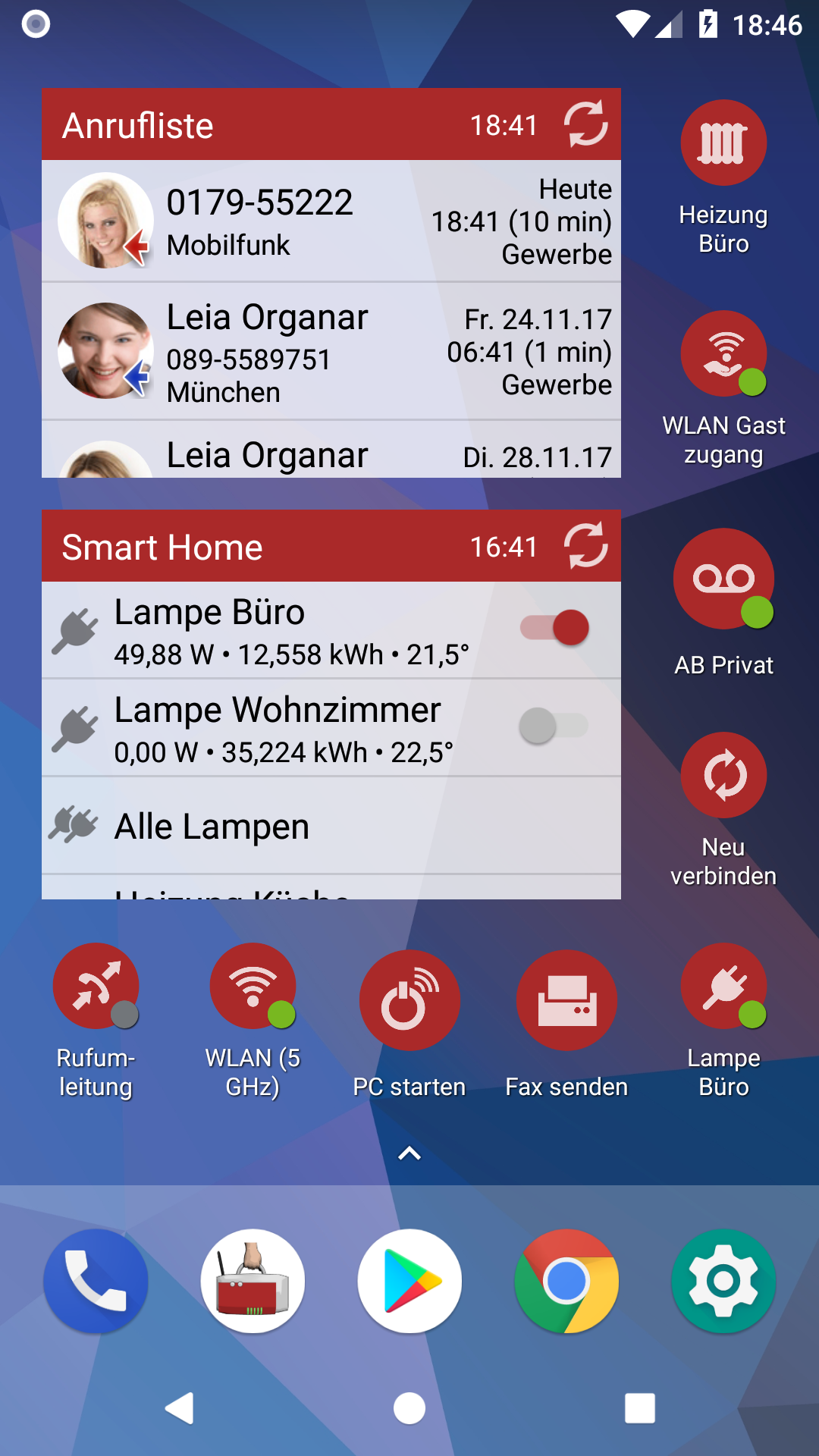The image size is (819, 1456).
Task: Refresh the Smart Home widget
Action: click(585, 545)
